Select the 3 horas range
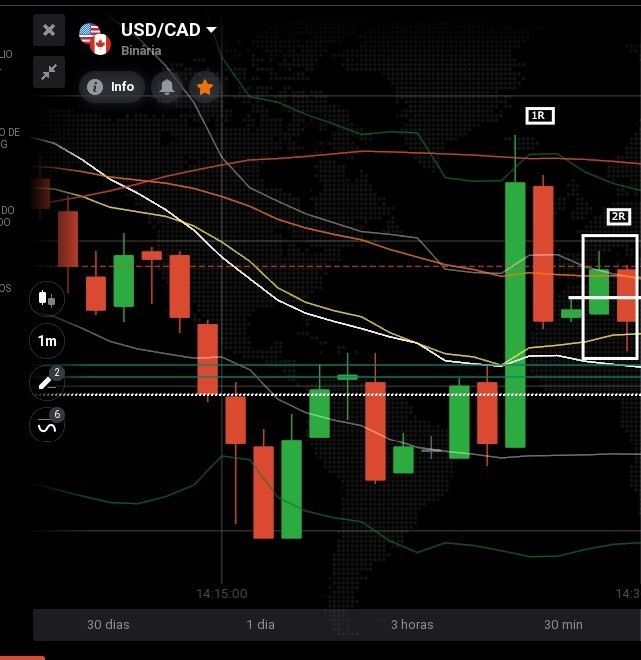 point(412,624)
